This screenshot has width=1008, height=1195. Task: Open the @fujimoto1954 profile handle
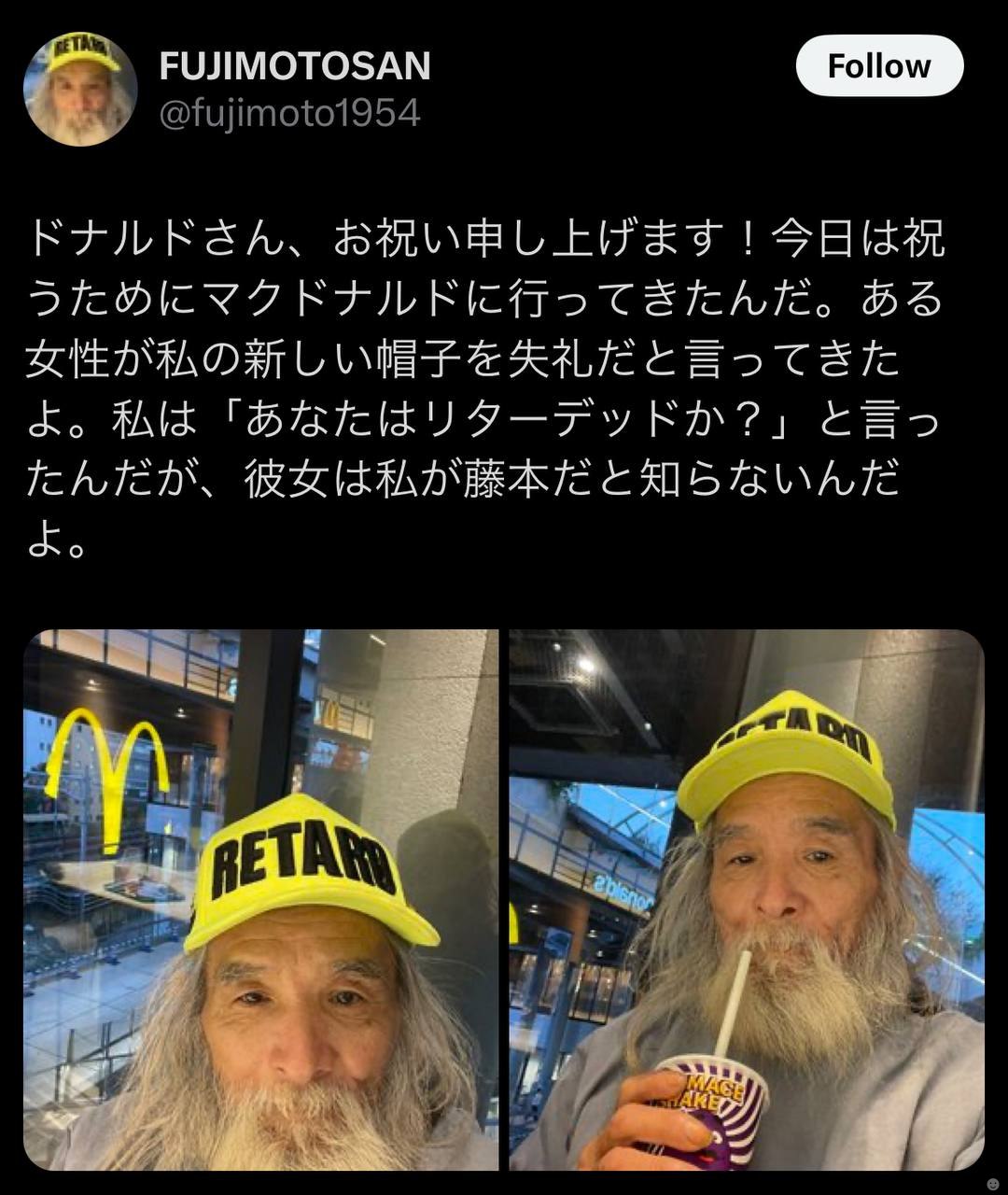(289, 114)
